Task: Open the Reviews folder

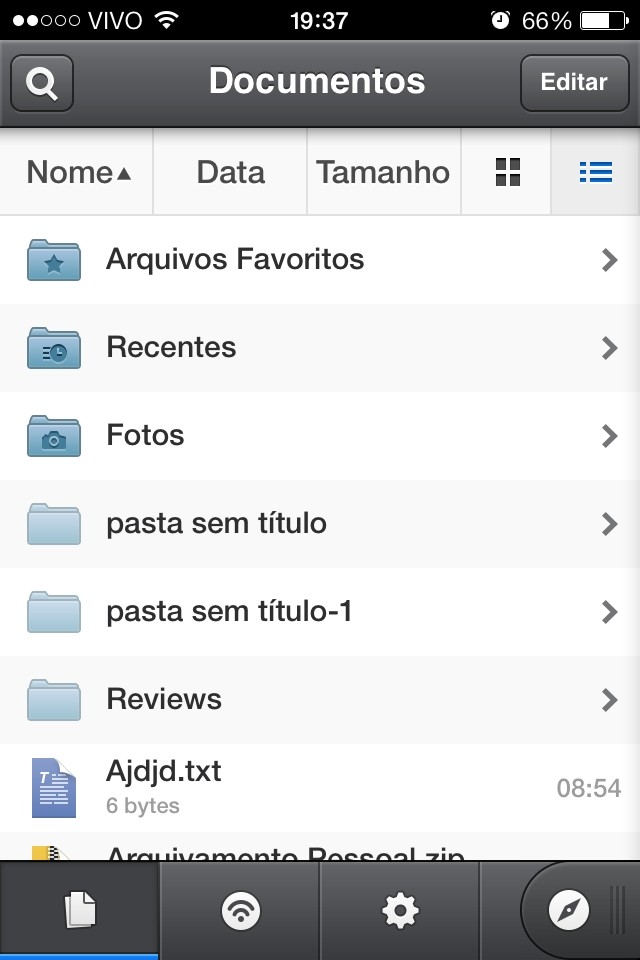Action: 320,700
